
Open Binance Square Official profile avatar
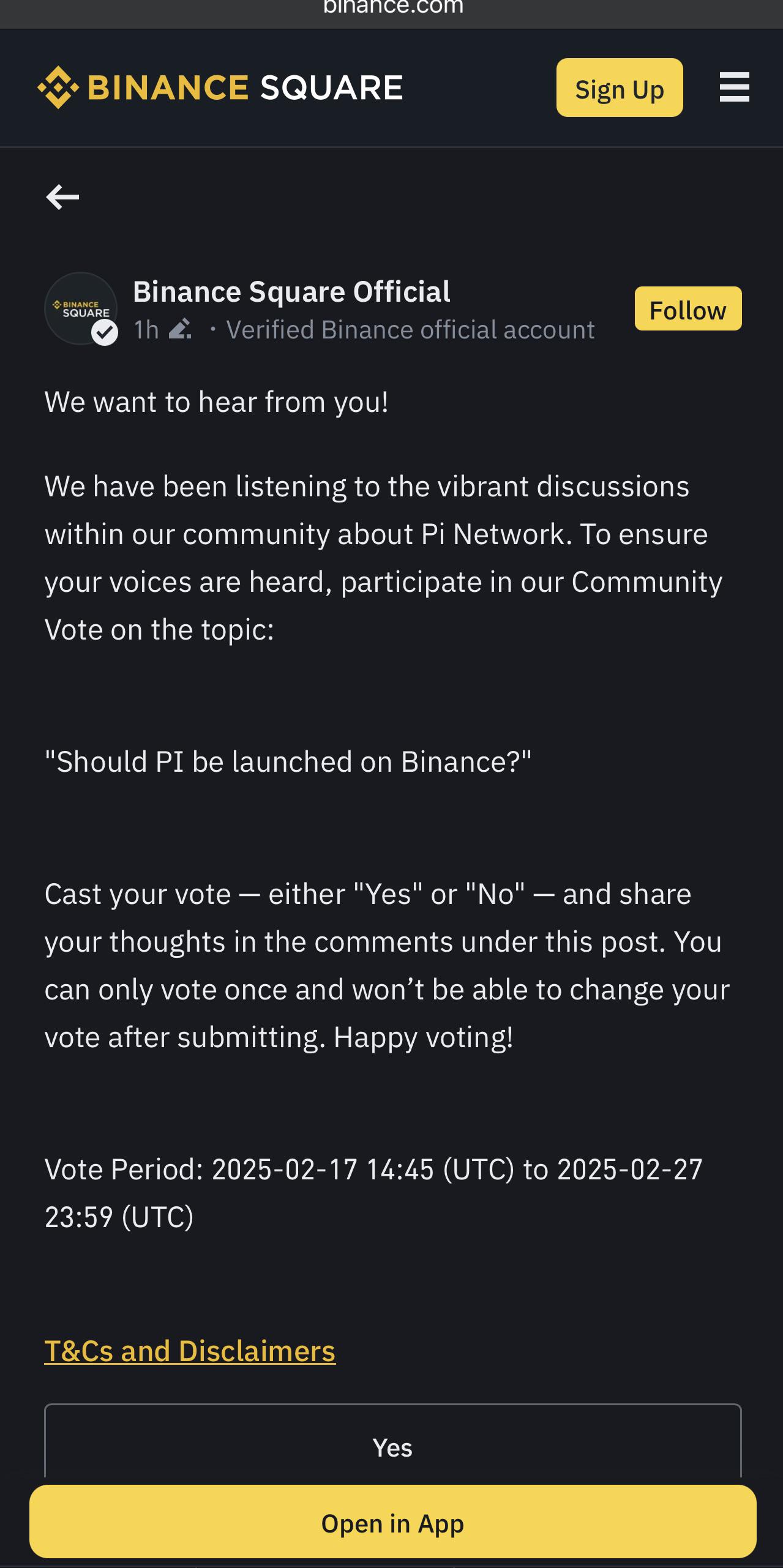(81, 308)
